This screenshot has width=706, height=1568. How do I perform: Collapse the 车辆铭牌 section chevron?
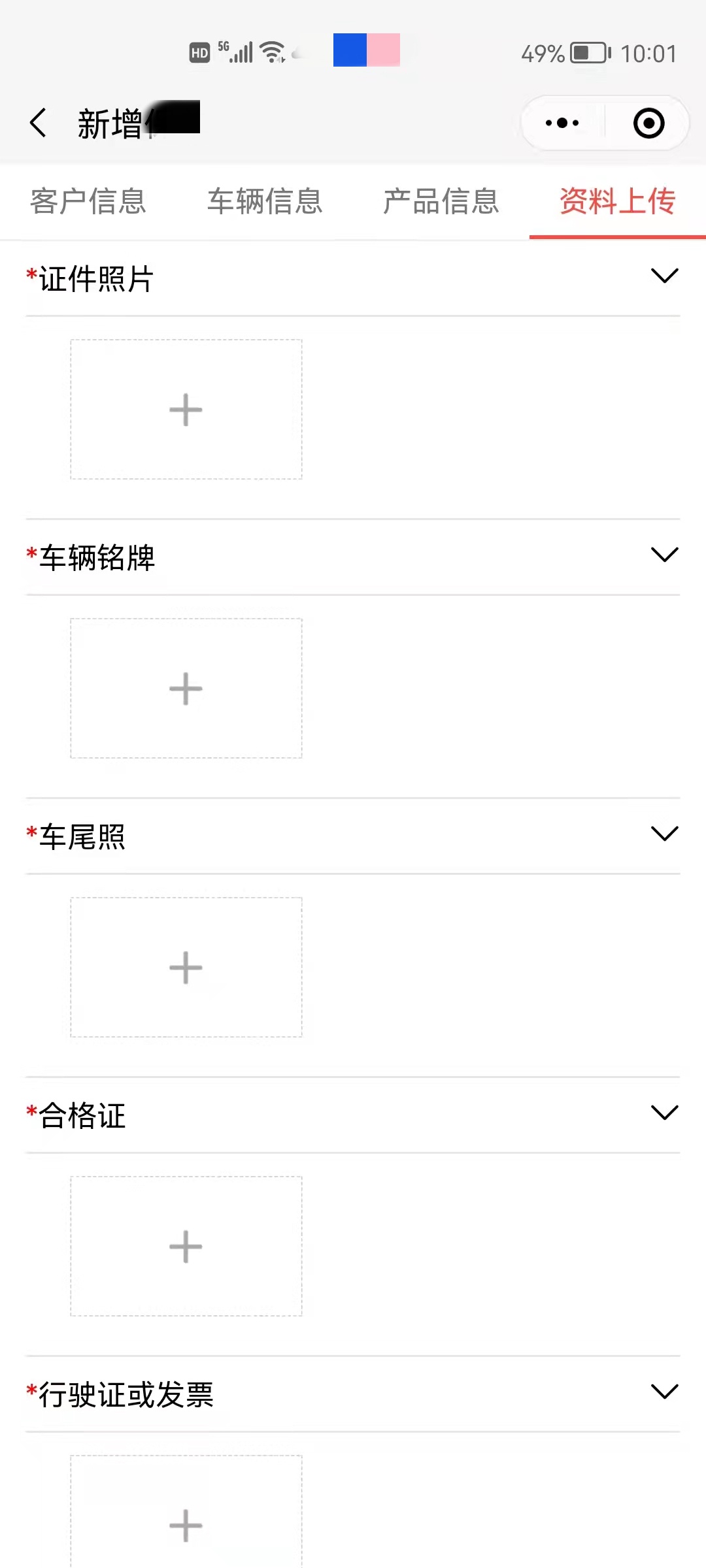(665, 555)
